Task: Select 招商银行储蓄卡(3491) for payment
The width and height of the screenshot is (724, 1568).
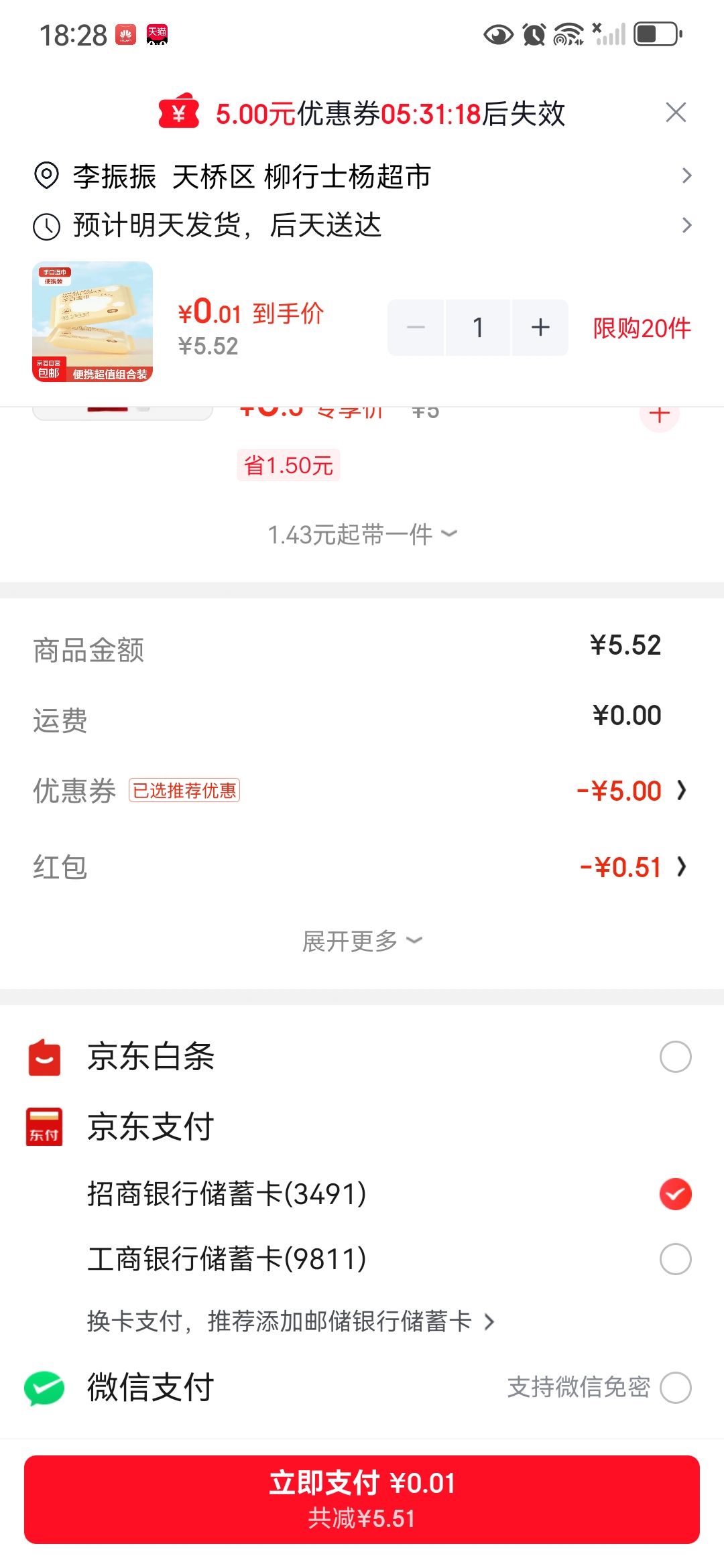Action: pos(675,1194)
